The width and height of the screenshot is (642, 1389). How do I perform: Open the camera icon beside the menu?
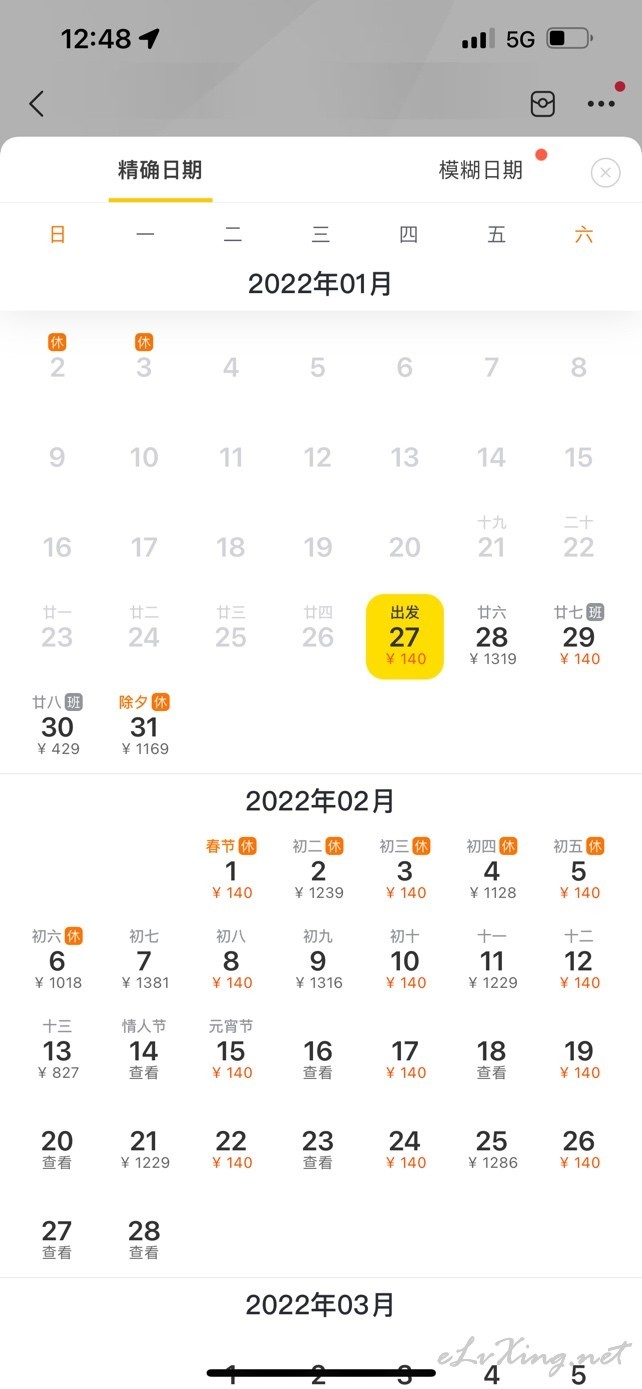(542, 104)
